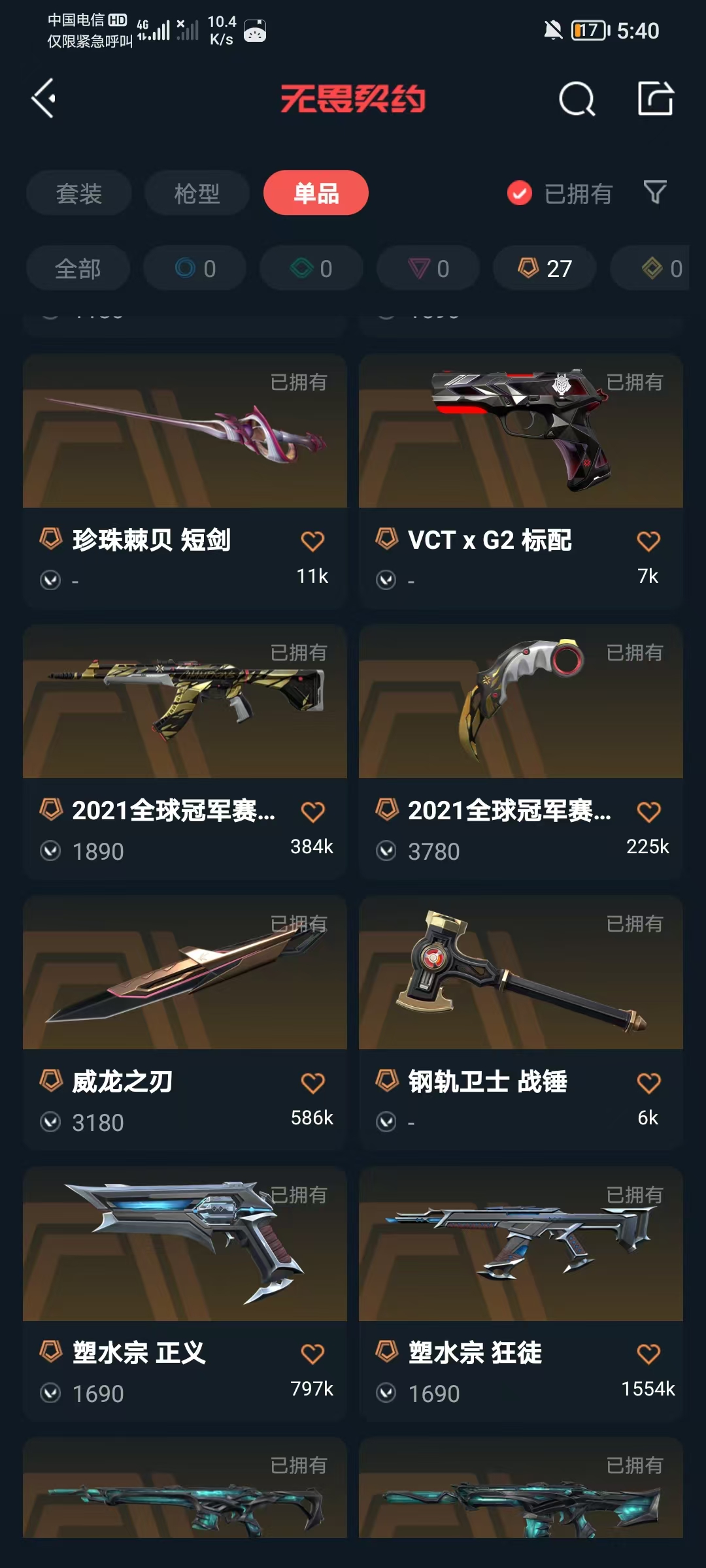Favorite the 塑水宗 正义 skin
The height and width of the screenshot is (1568, 706).
312,1354
